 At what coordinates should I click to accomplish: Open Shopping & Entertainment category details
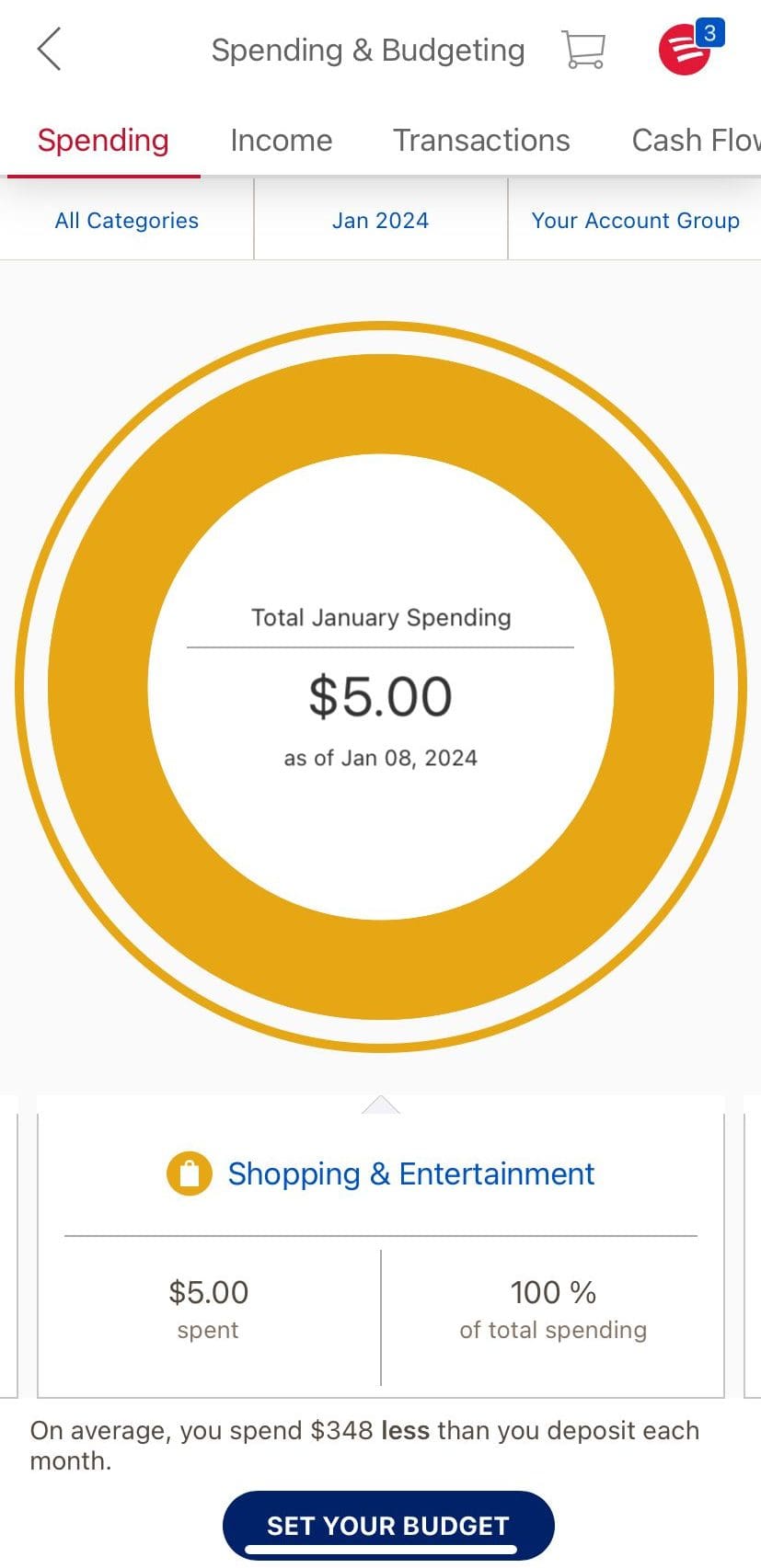click(411, 1173)
